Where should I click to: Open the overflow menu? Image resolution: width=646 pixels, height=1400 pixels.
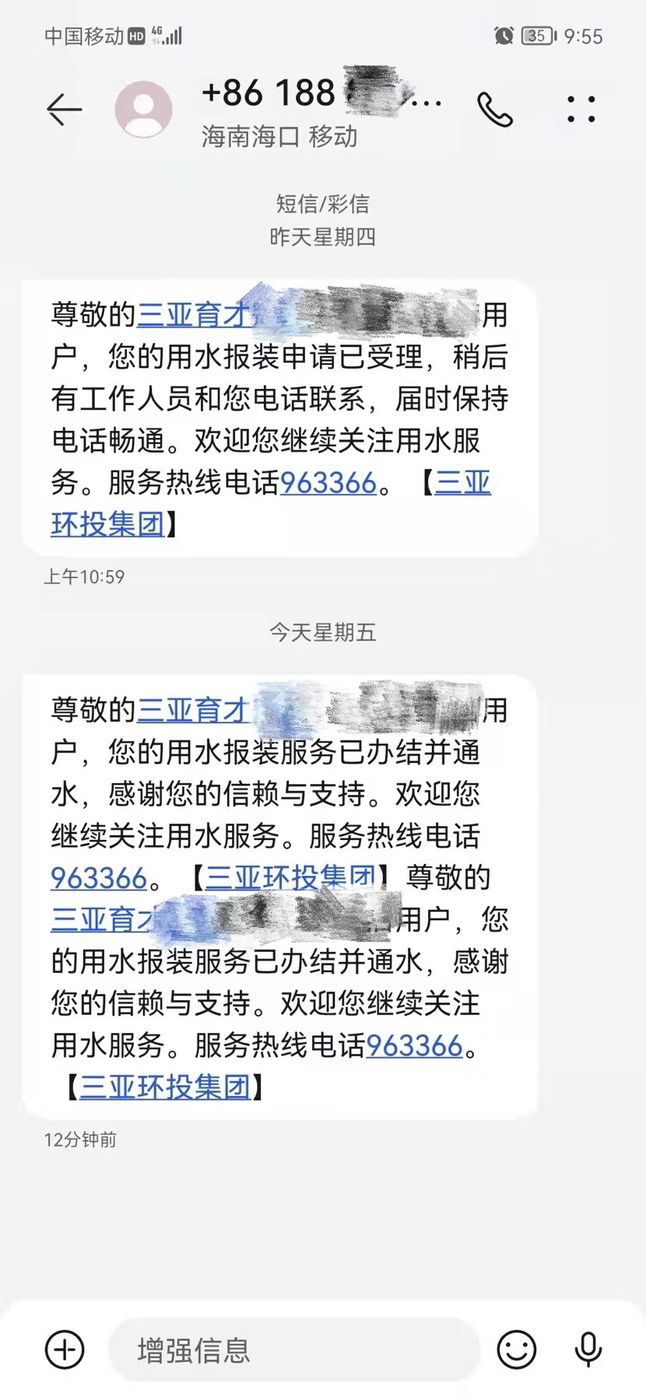coord(581,109)
